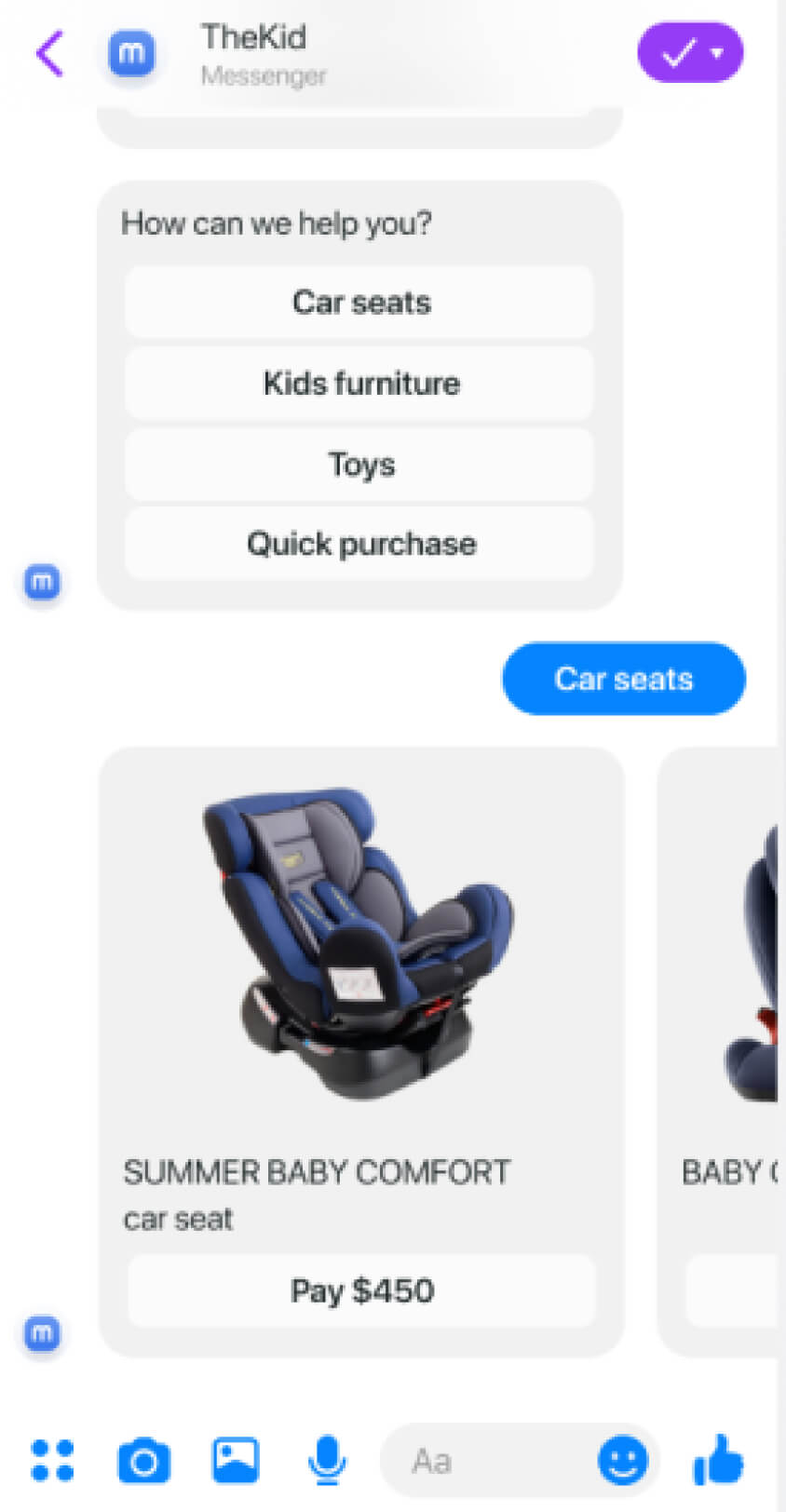This screenshot has height=1512, width=786.
Task: Tap Pay $450 for Summer Baby Comfort
Action: 361,1290
